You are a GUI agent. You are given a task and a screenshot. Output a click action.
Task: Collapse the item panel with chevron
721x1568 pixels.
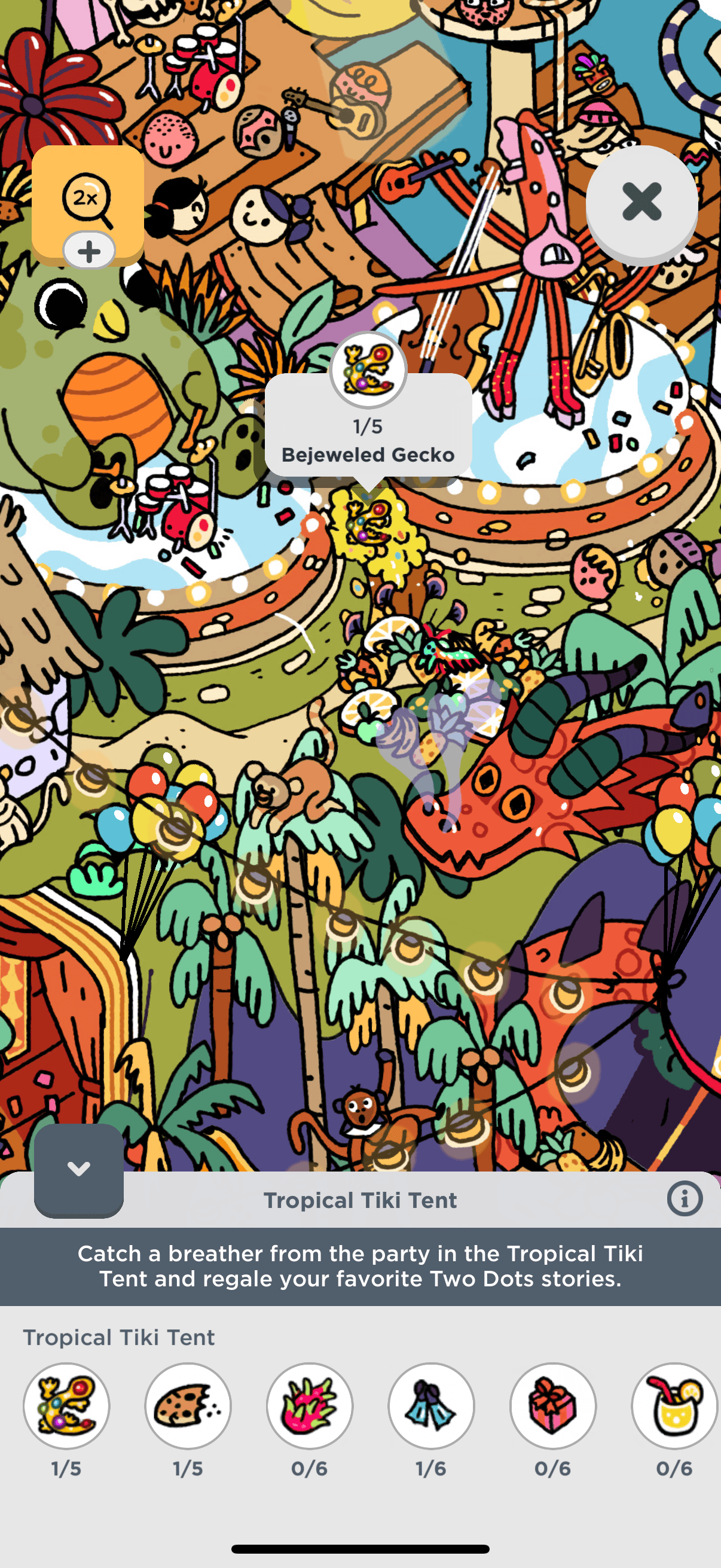(78, 1169)
